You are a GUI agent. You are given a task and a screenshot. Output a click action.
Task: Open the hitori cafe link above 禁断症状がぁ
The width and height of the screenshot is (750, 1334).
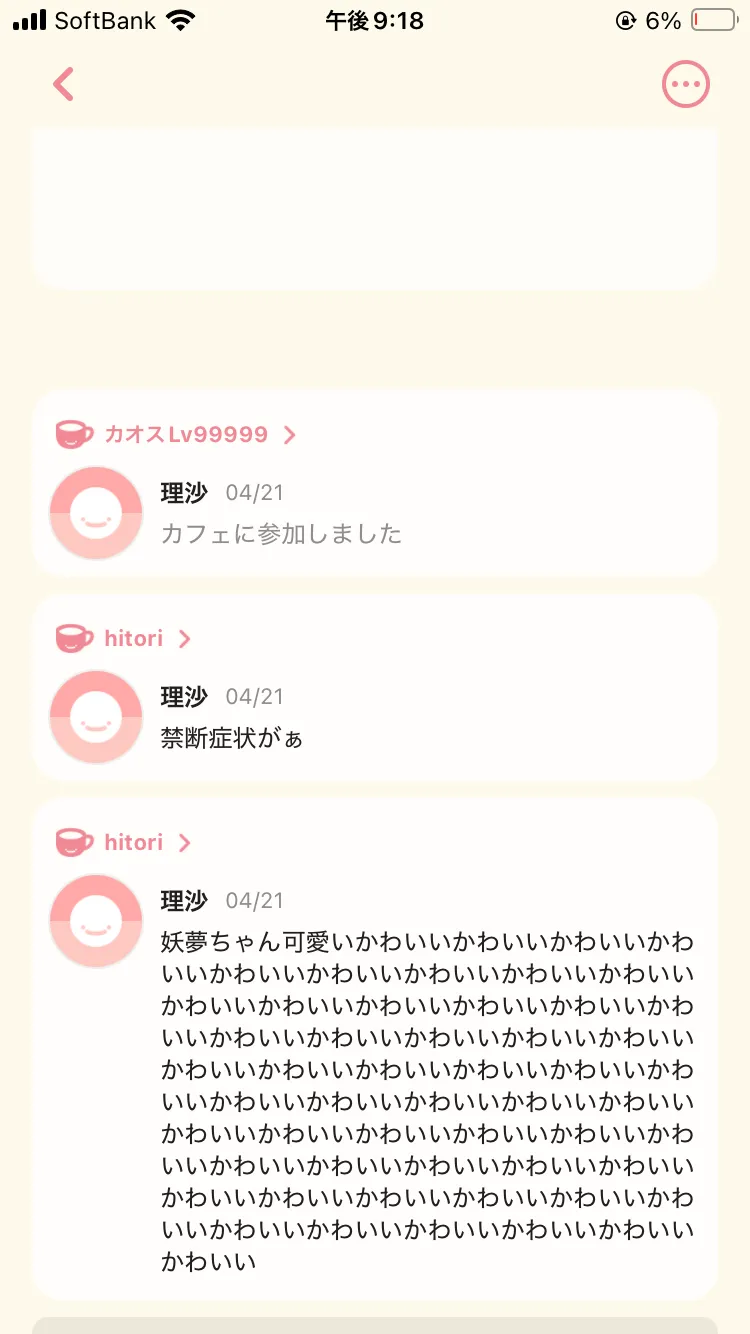(123, 638)
